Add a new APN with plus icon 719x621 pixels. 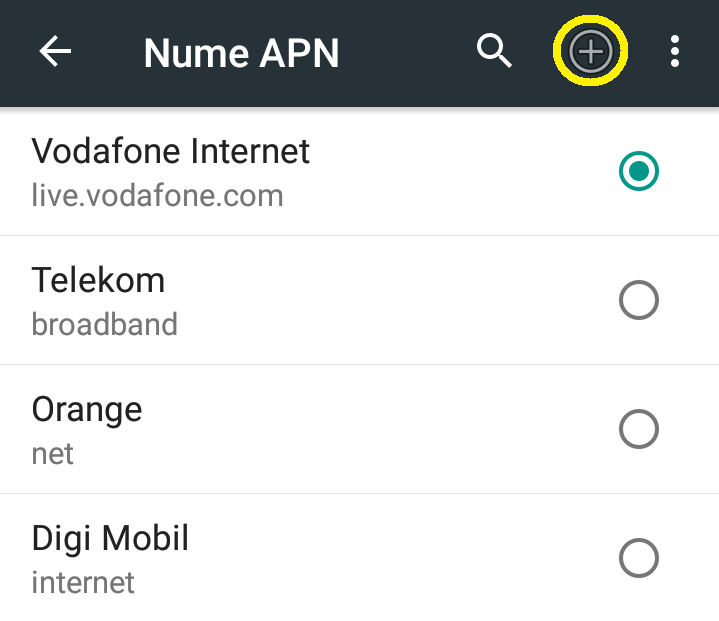click(591, 52)
